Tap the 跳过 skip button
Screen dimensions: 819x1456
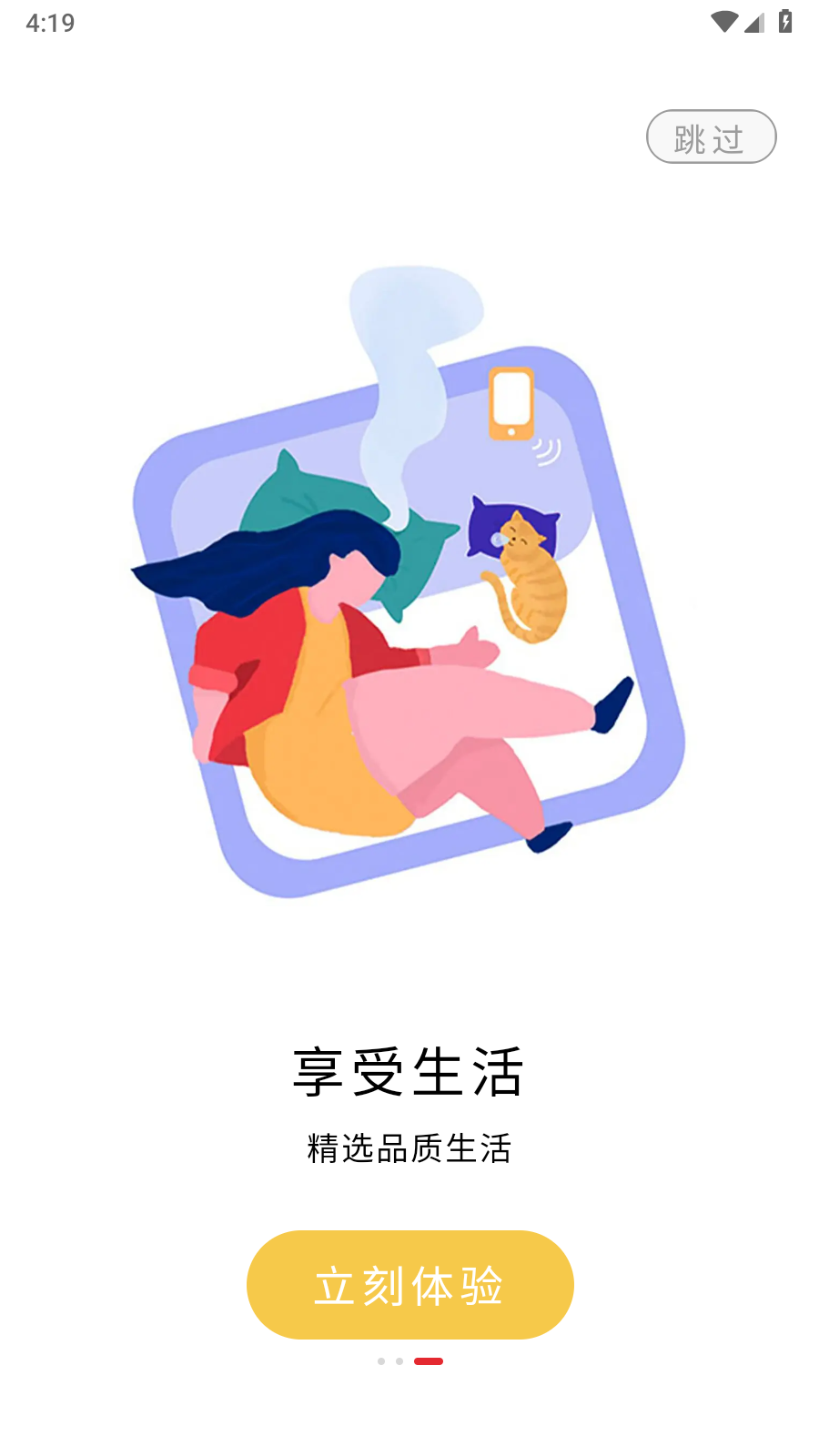(x=711, y=137)
